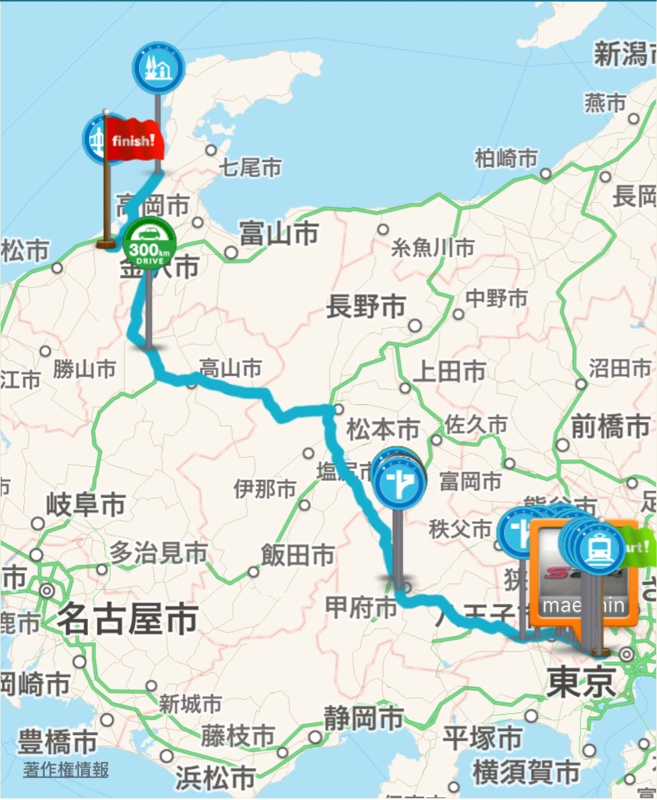
Task: Select the roadside station pin on the peninsula
Action: coord(159,67)
